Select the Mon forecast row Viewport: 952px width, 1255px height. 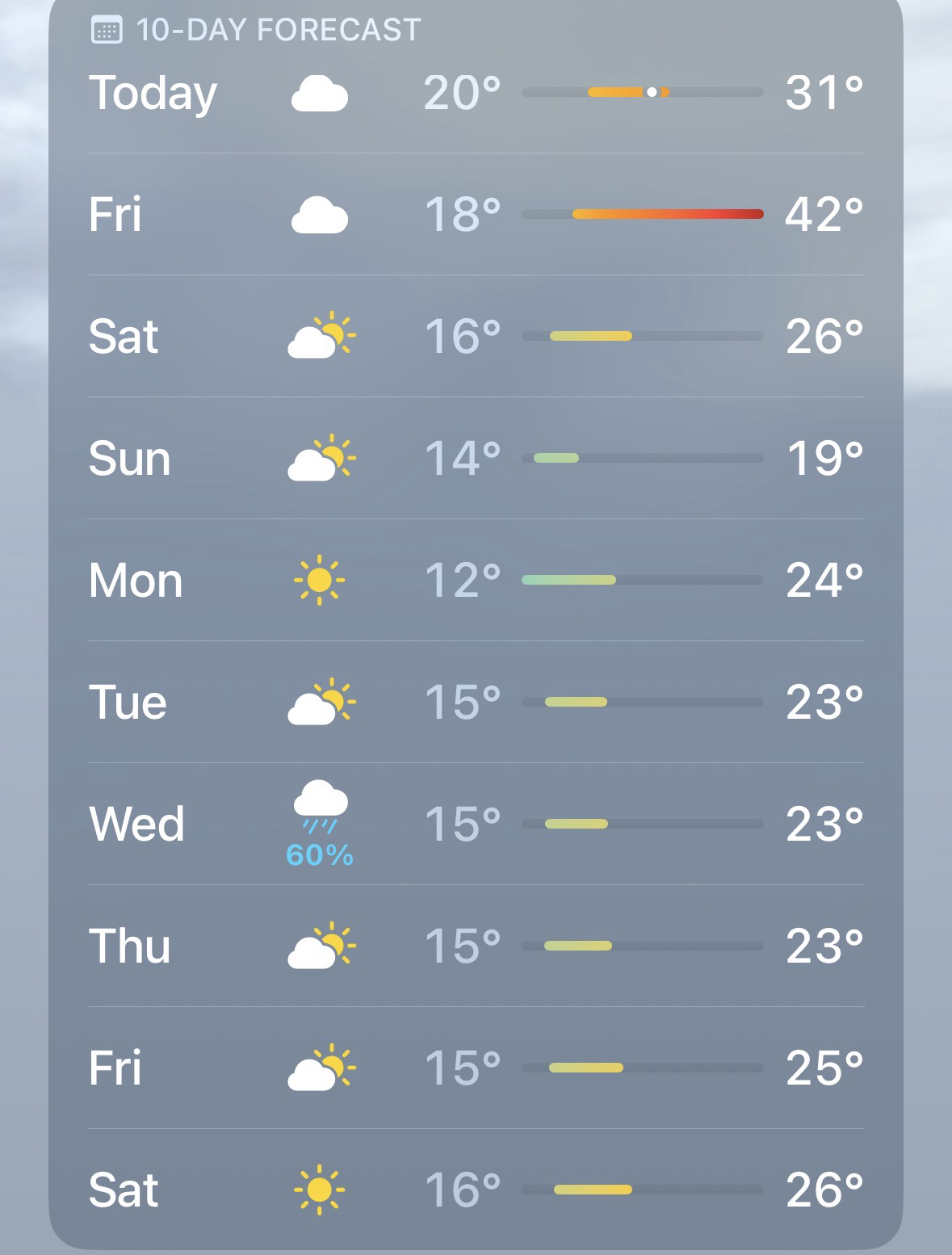pyautogui.click(x=476, y=580)
